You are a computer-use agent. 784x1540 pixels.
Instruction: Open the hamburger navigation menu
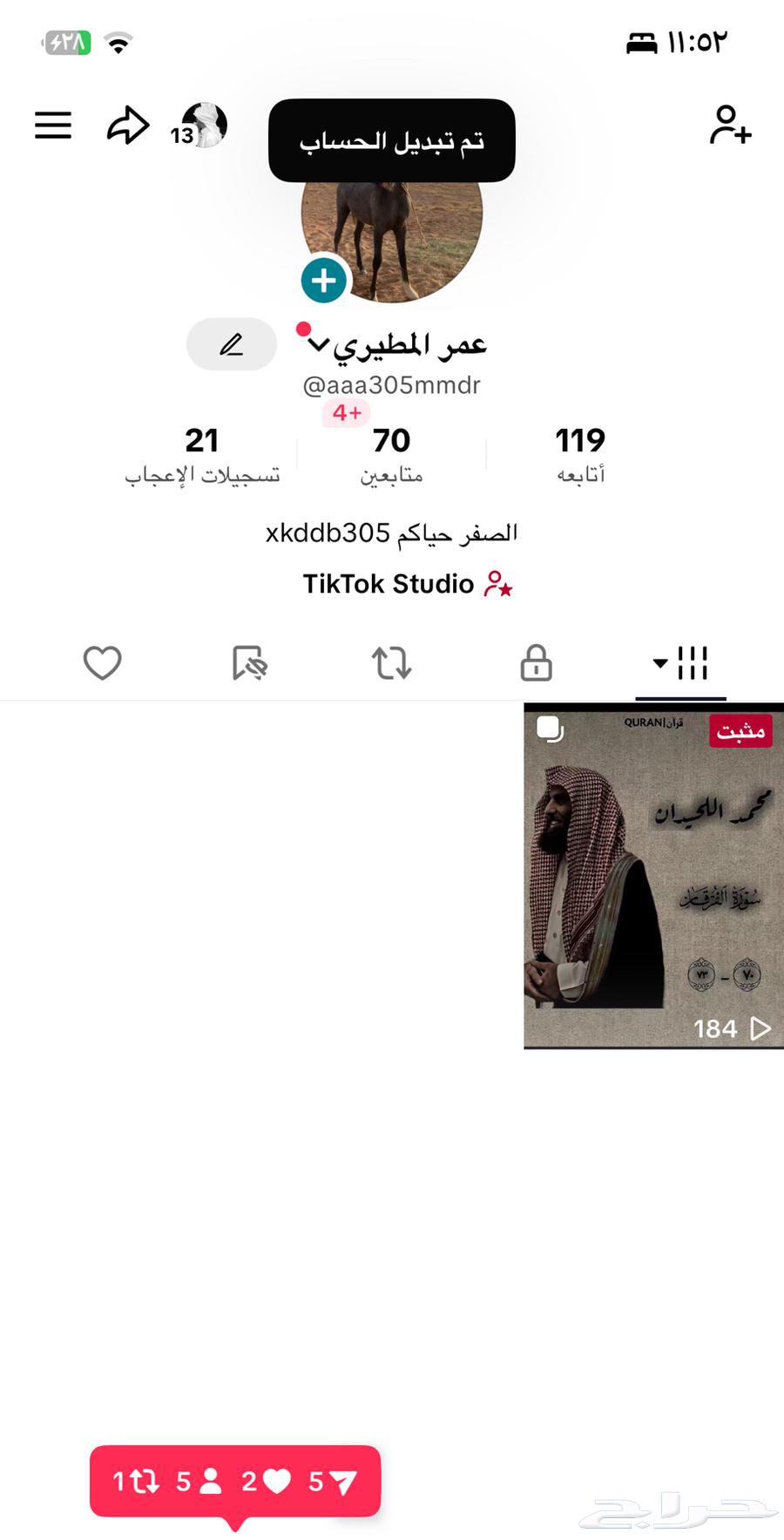click(52, 126)
